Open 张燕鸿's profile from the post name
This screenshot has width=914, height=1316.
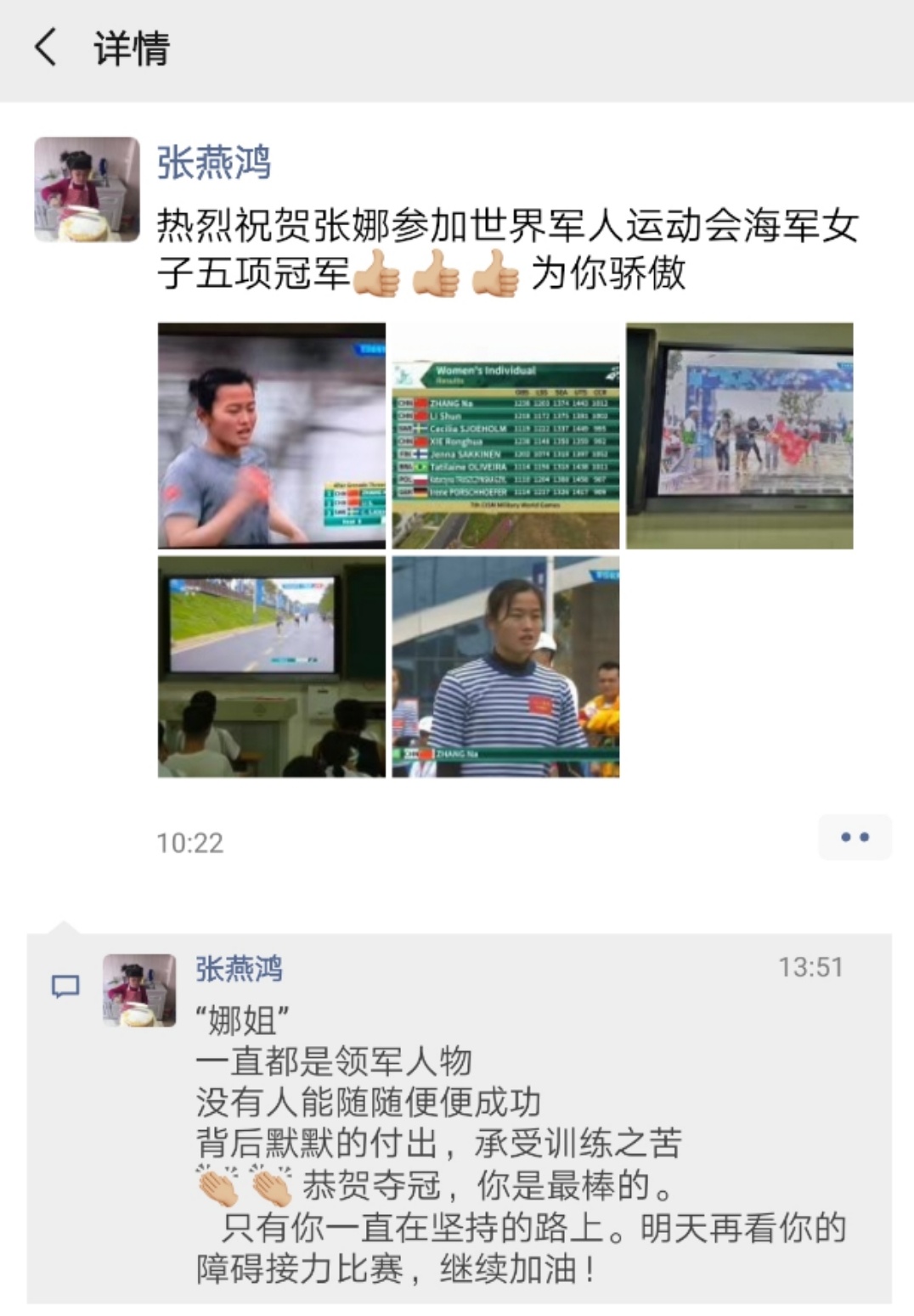(x=213, y=162)
